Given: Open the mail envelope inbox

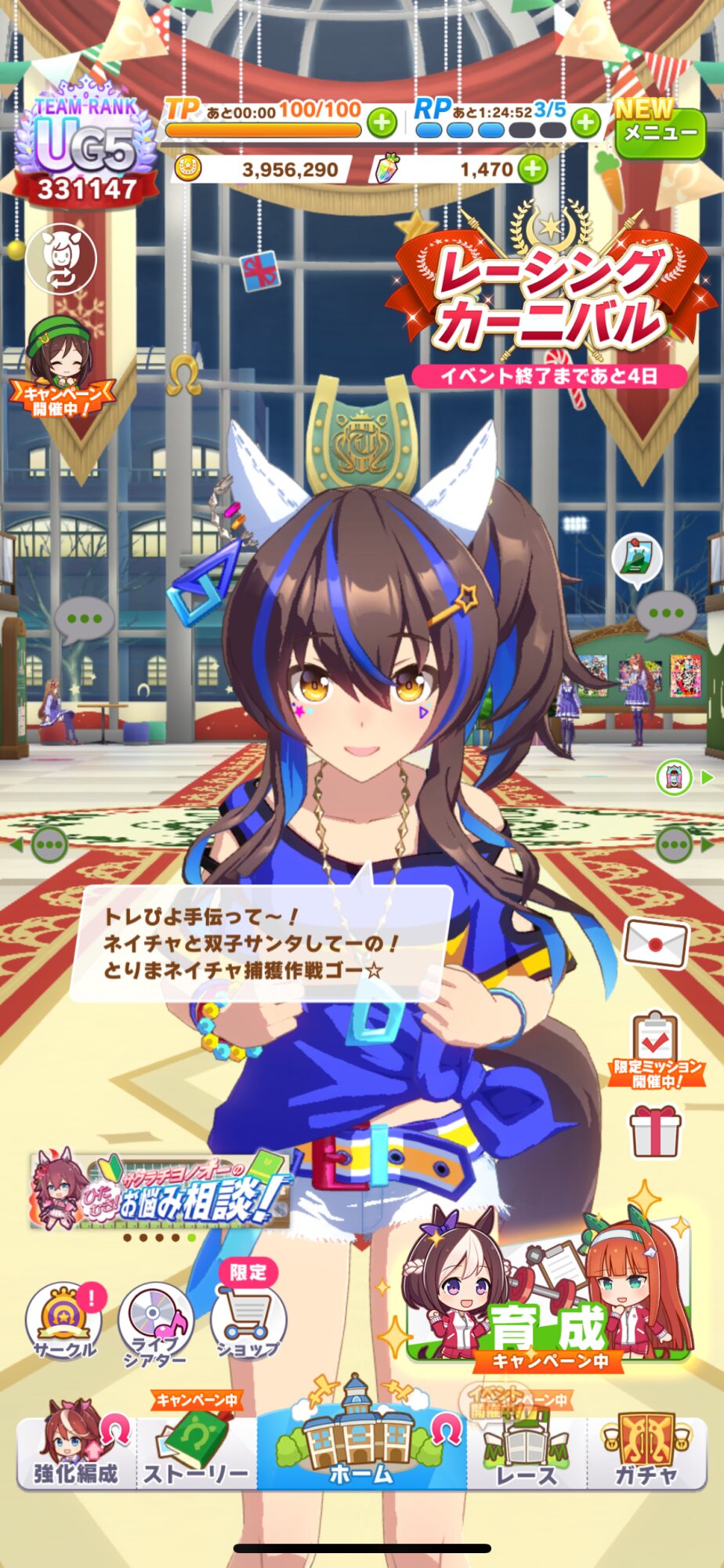Looking at the screenshot, I should point(655,943).
